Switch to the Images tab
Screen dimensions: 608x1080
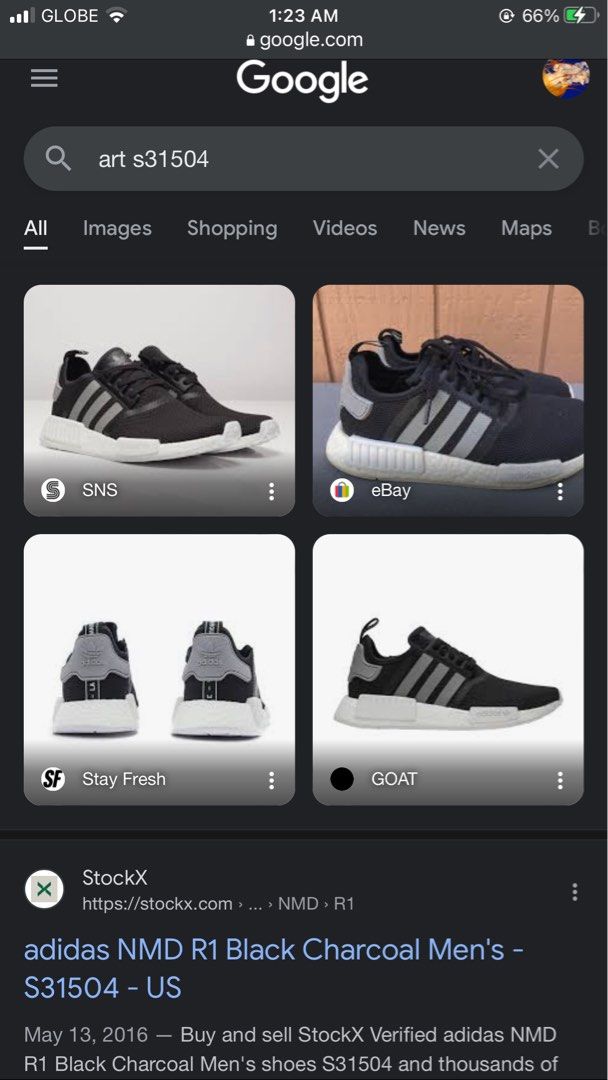tap(117, 228)
